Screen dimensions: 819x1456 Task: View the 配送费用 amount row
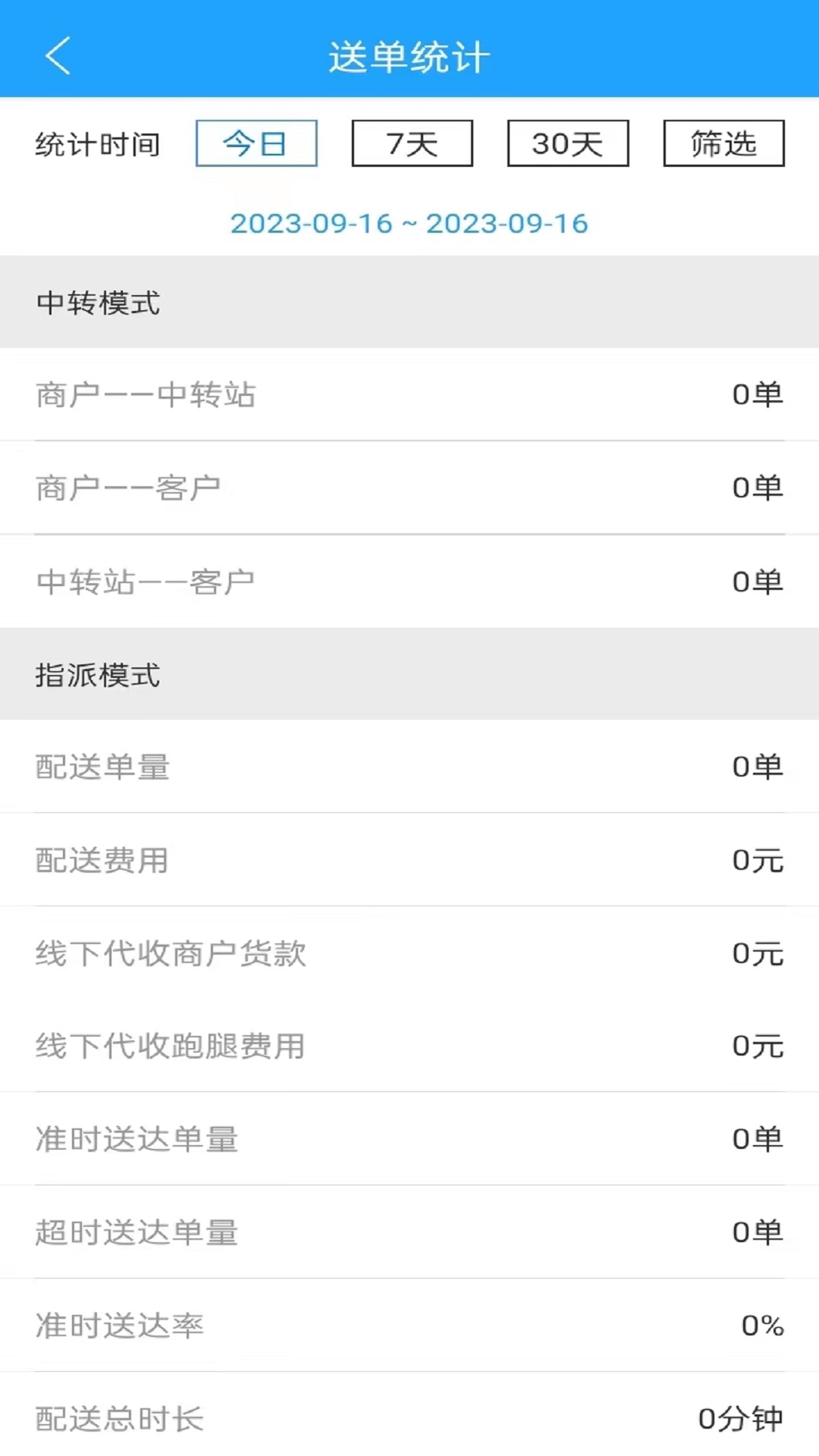tap(409, 860)
